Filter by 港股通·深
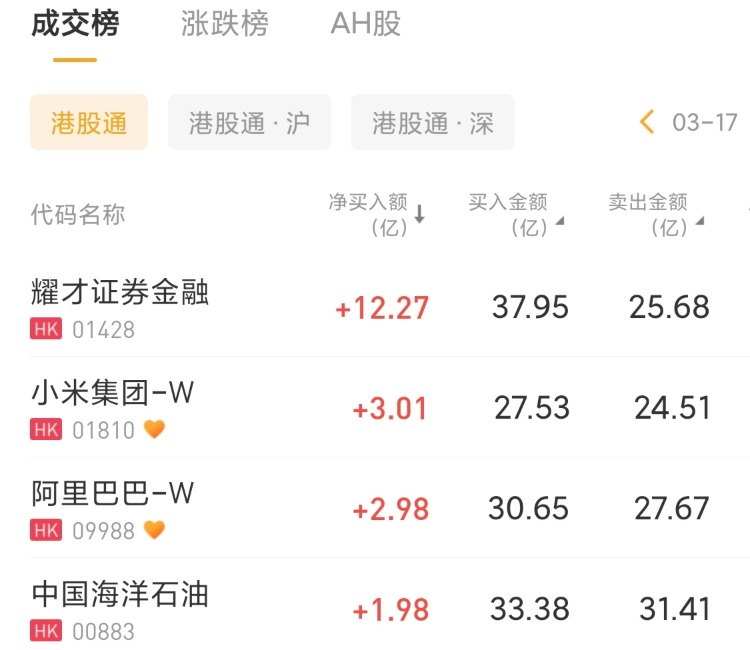The height and width of the screenshot is (650, 750). point(432,123)
